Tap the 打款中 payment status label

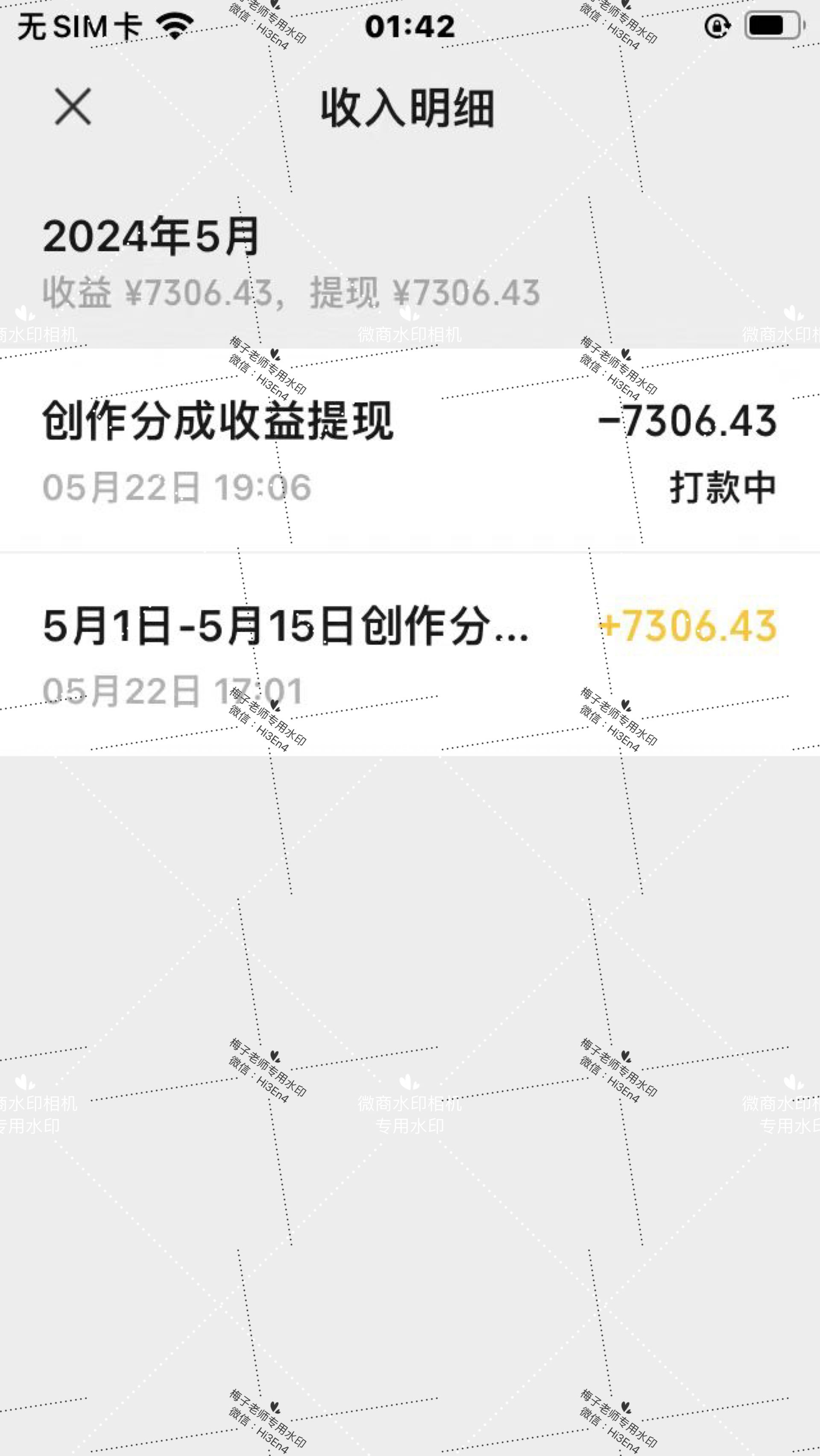[x=724, y=487]
